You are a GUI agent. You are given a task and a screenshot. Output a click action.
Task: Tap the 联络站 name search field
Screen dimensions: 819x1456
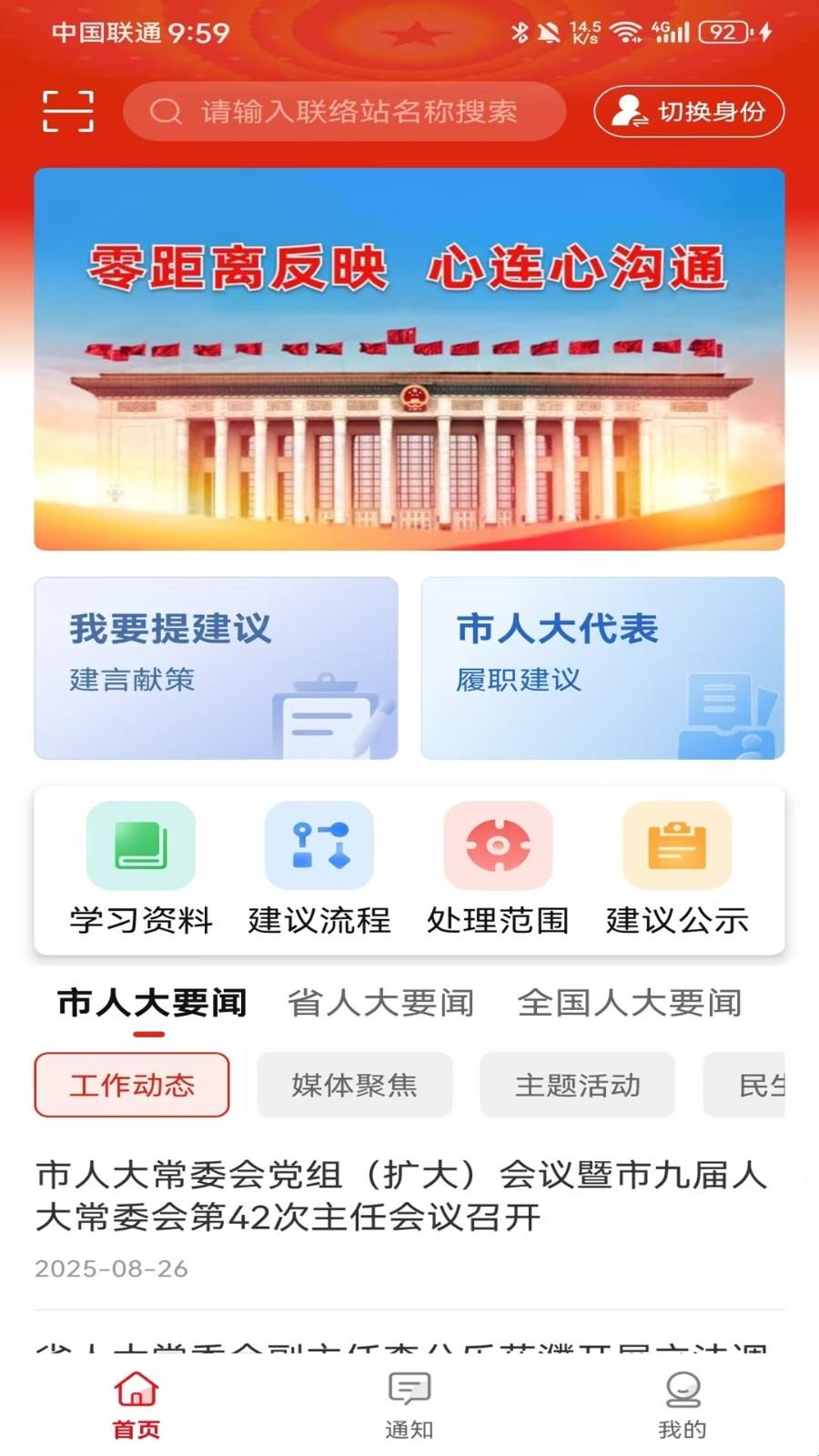tap(346, 112)
